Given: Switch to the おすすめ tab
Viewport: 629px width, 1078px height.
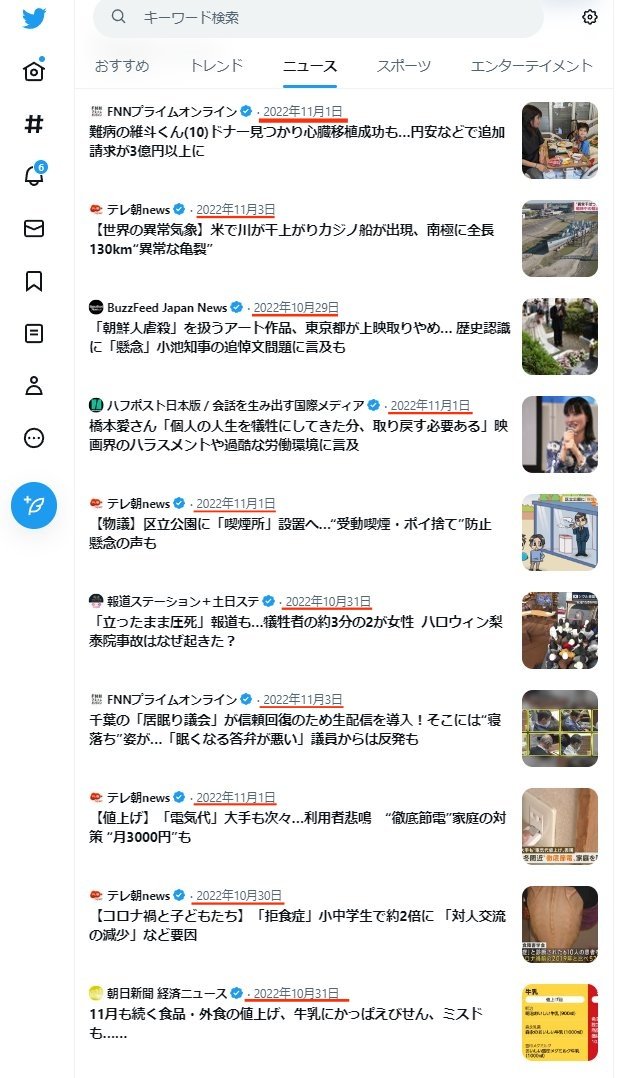Looking at the screenshot, I should coord(122,66).
